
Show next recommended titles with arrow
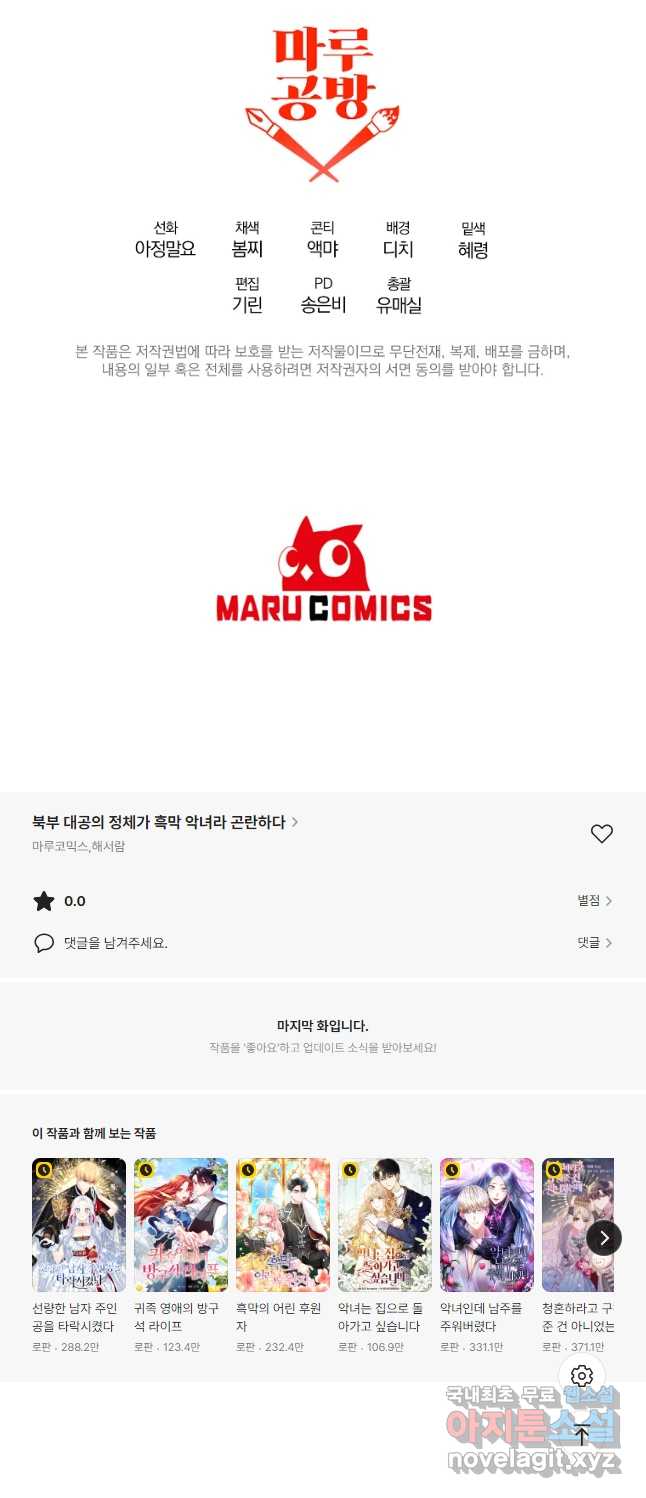(x=603, y=1238)
